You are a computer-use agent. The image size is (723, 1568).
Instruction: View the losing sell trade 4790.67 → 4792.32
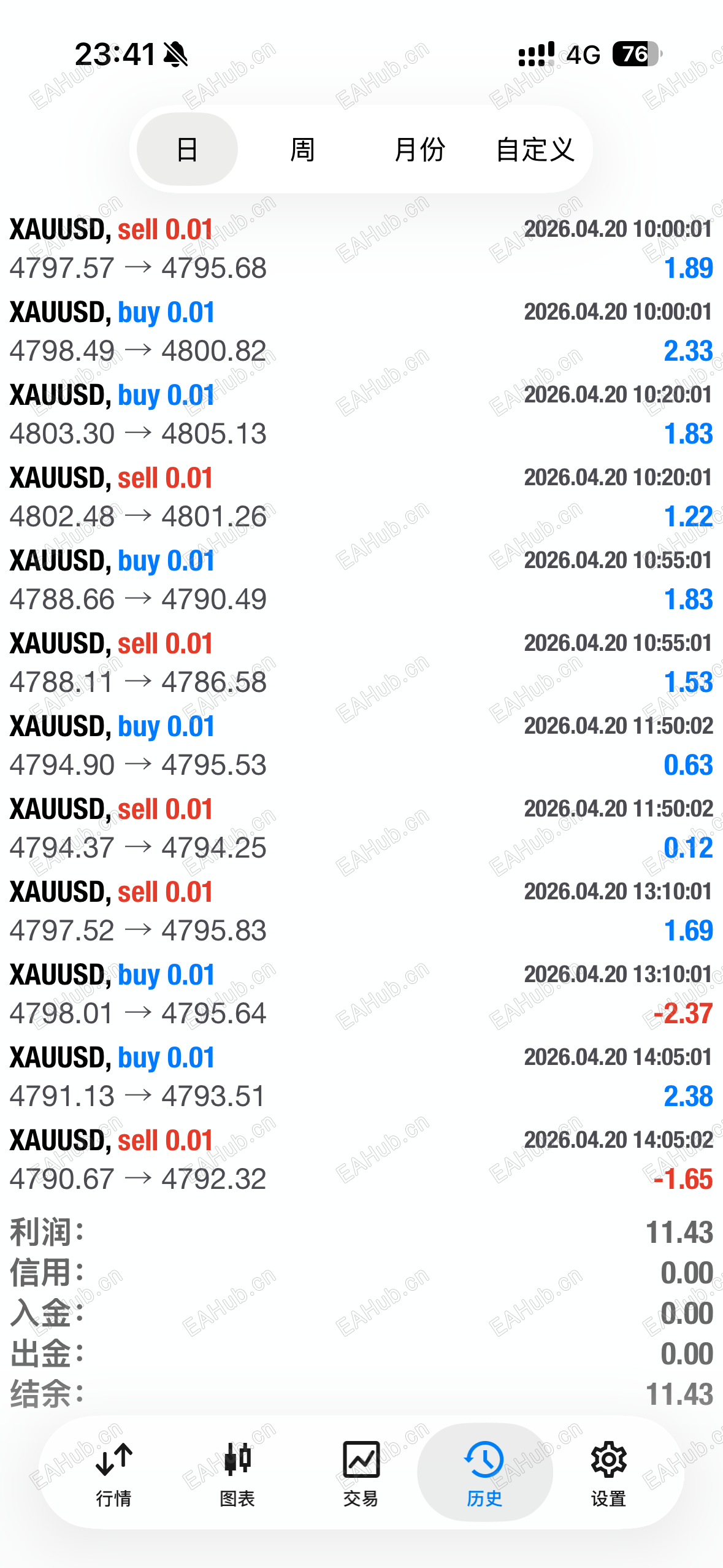tap(361, 1159)
